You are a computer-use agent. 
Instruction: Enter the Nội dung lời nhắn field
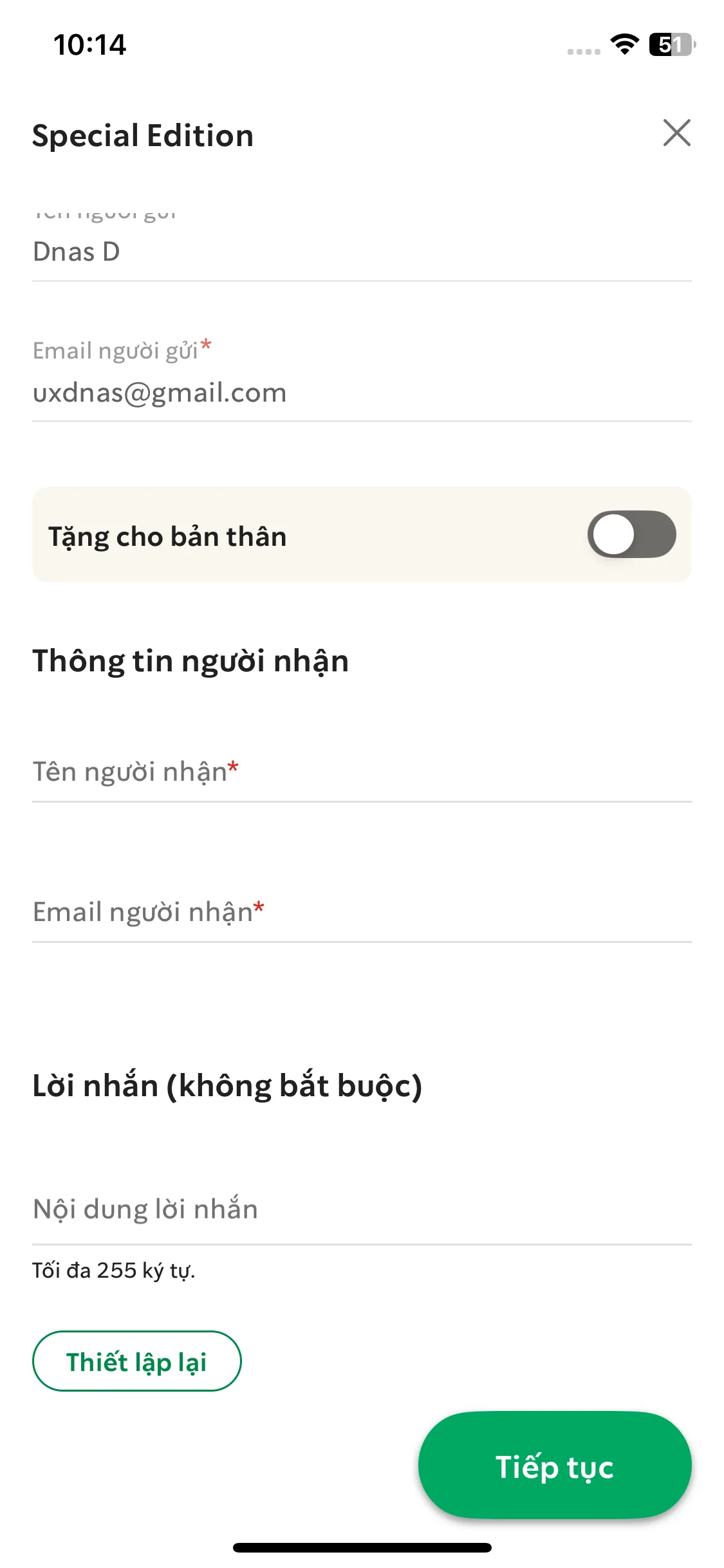[360, 1209]
